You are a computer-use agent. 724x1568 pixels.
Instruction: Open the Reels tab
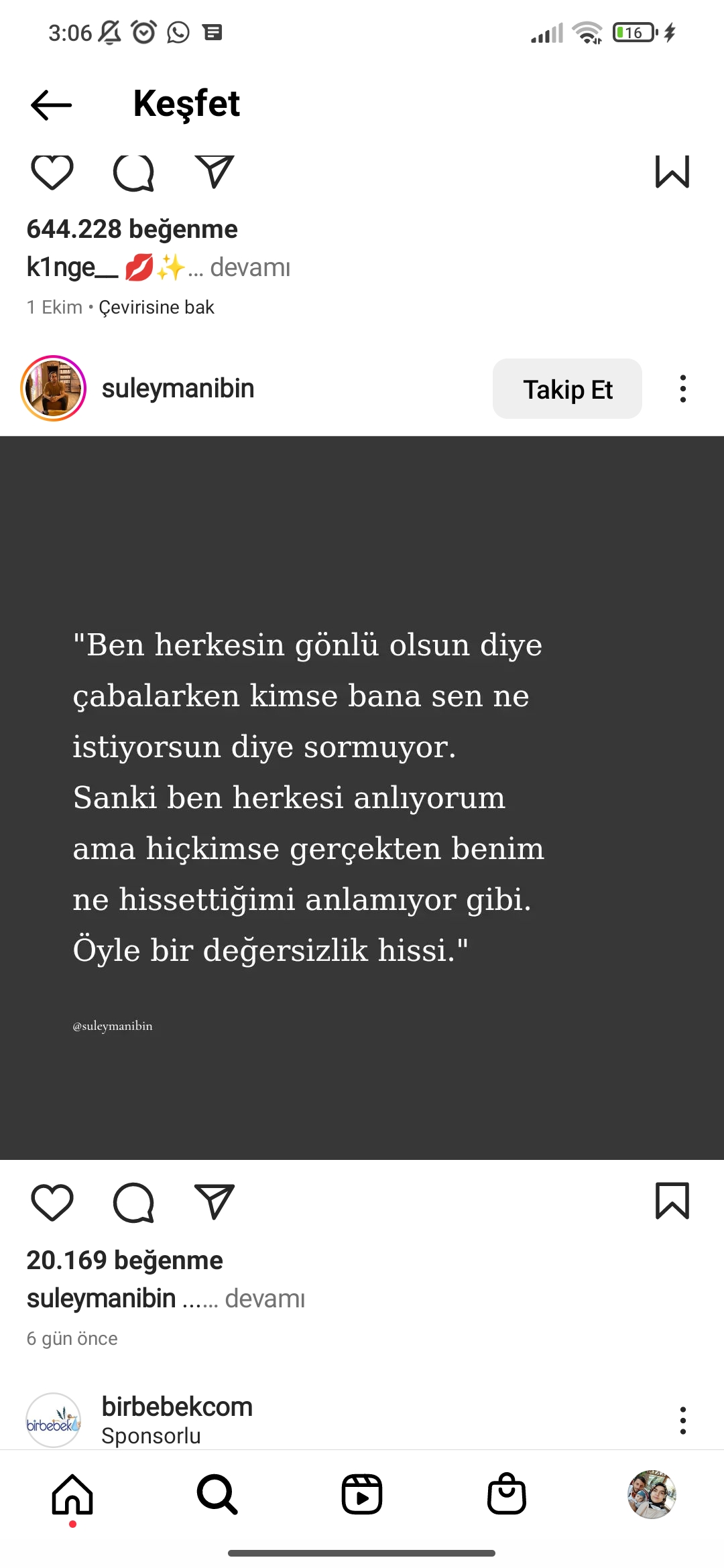[362, 1494]
